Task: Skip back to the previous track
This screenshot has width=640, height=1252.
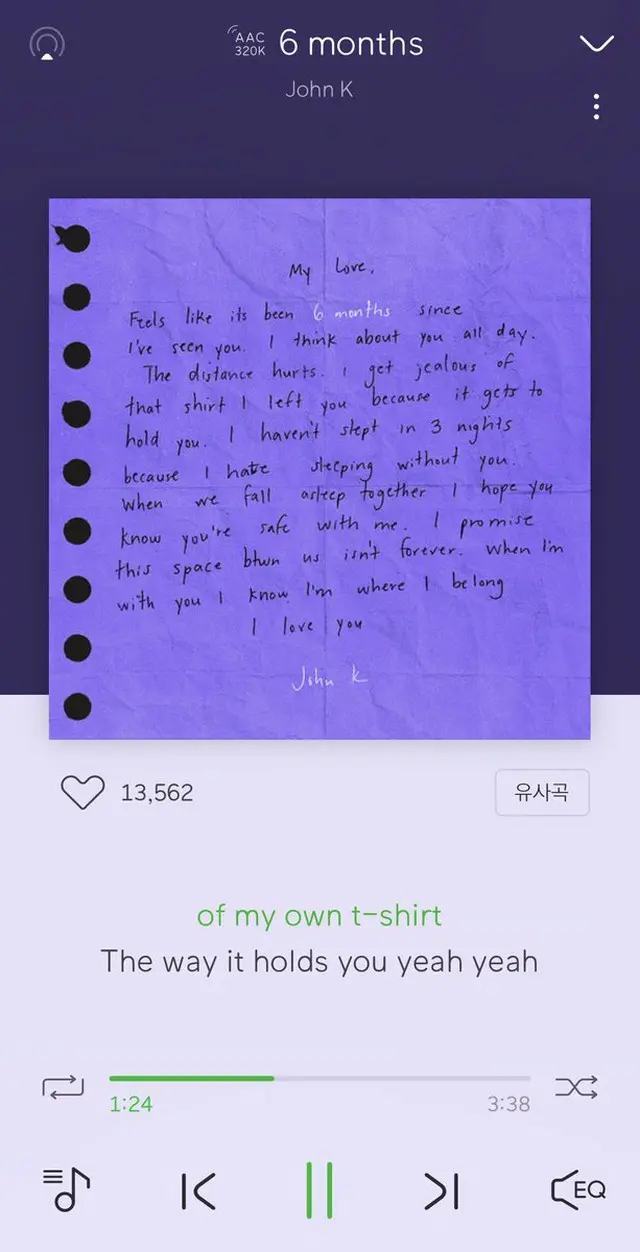Action: click(x=198, y=1191)
